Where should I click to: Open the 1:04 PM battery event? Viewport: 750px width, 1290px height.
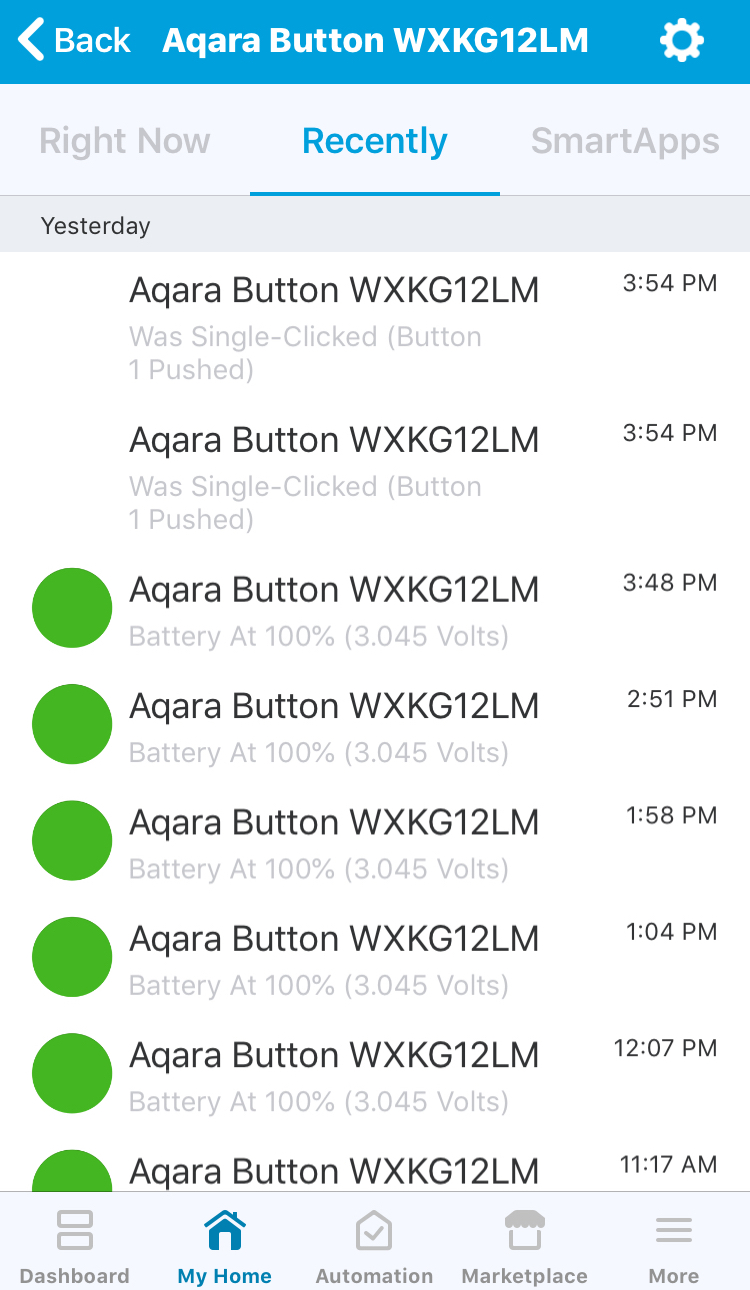[x=375, y=957]
